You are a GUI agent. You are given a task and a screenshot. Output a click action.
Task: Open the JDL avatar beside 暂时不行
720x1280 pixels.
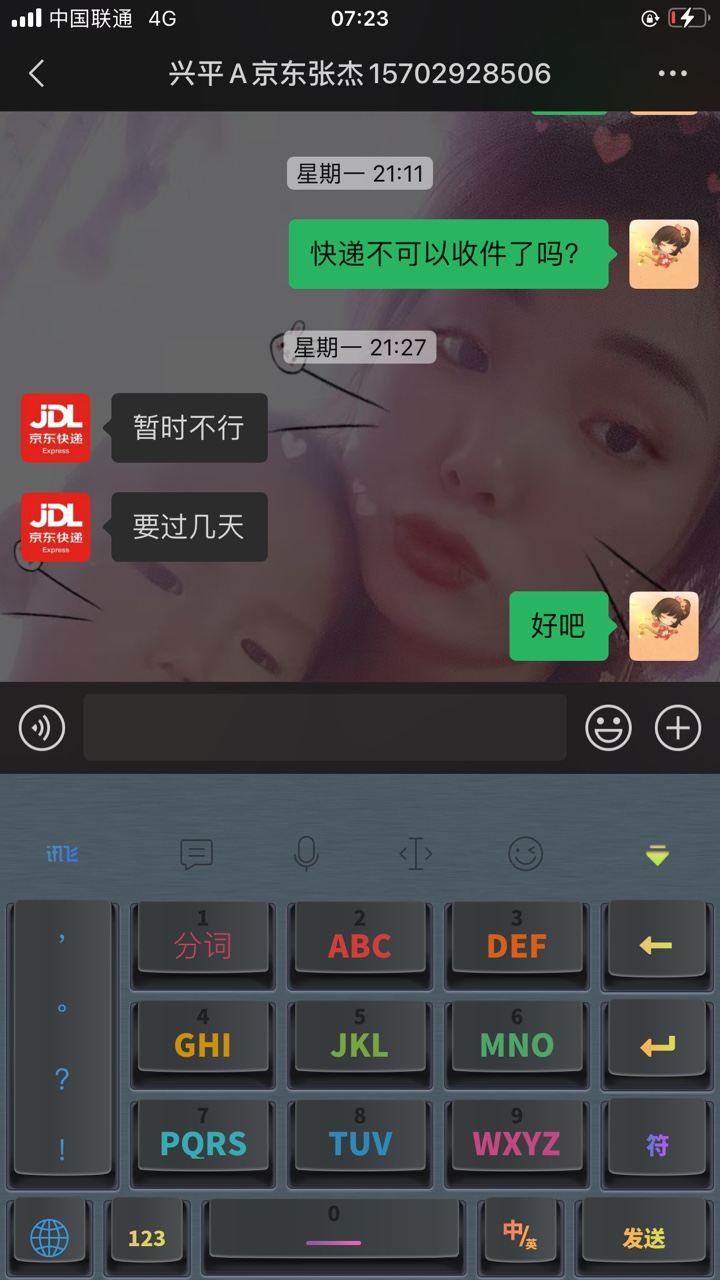click(56, 428)
